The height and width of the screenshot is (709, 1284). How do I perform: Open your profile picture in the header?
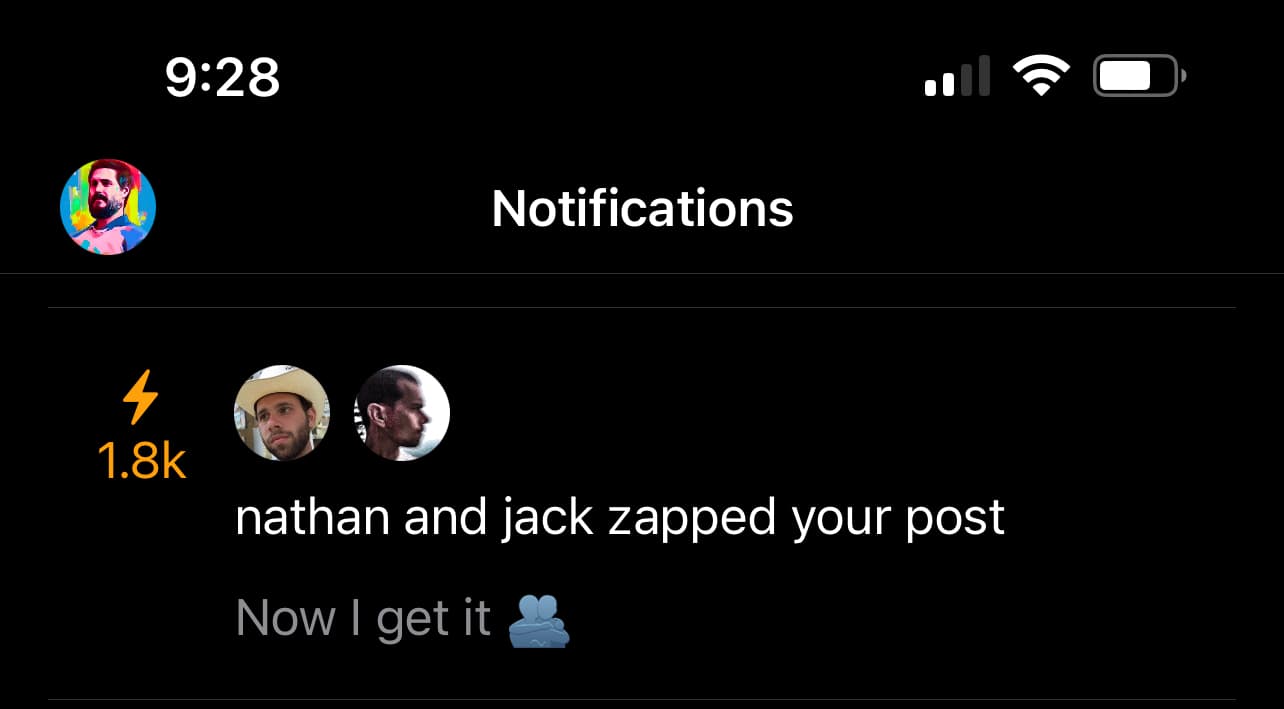coord(108,207)
